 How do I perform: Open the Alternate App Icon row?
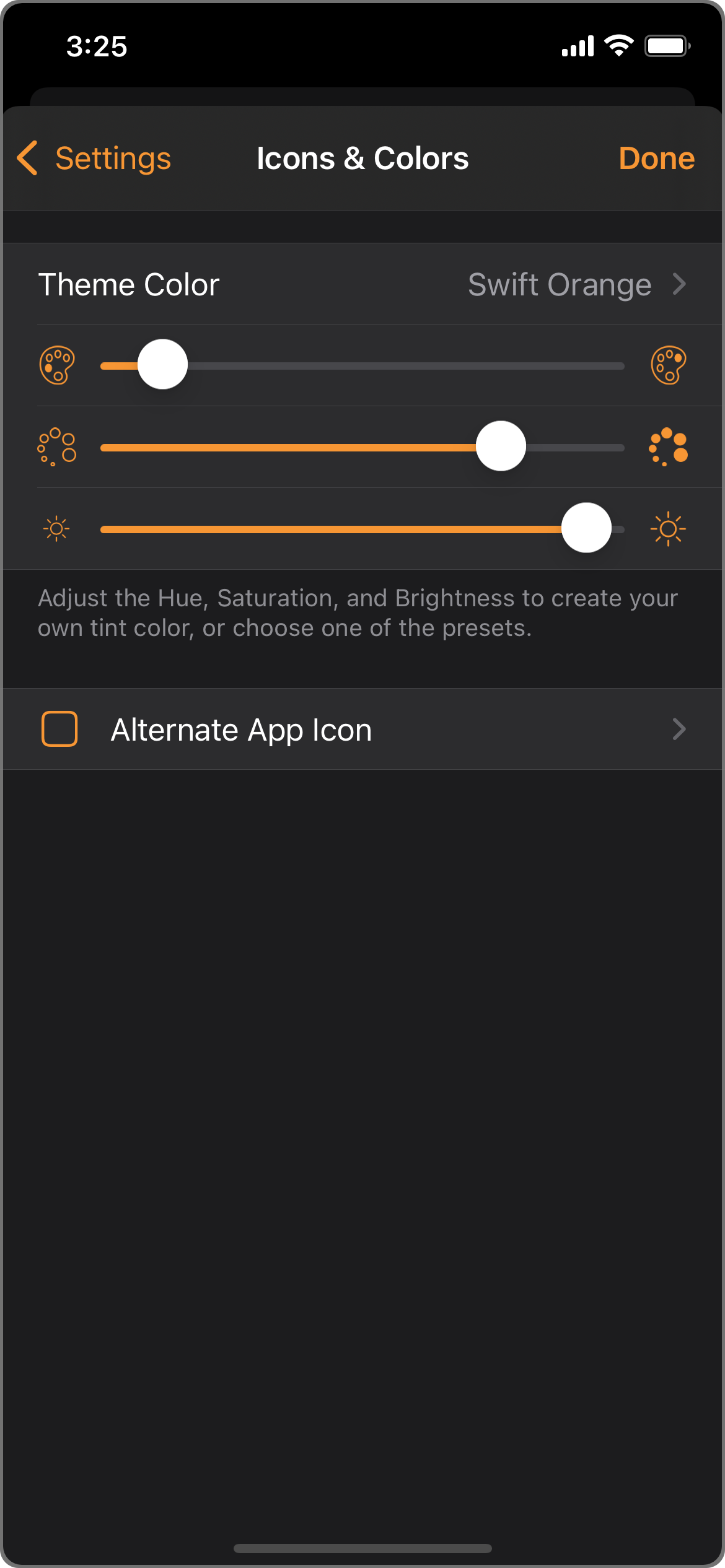[362, 730]
